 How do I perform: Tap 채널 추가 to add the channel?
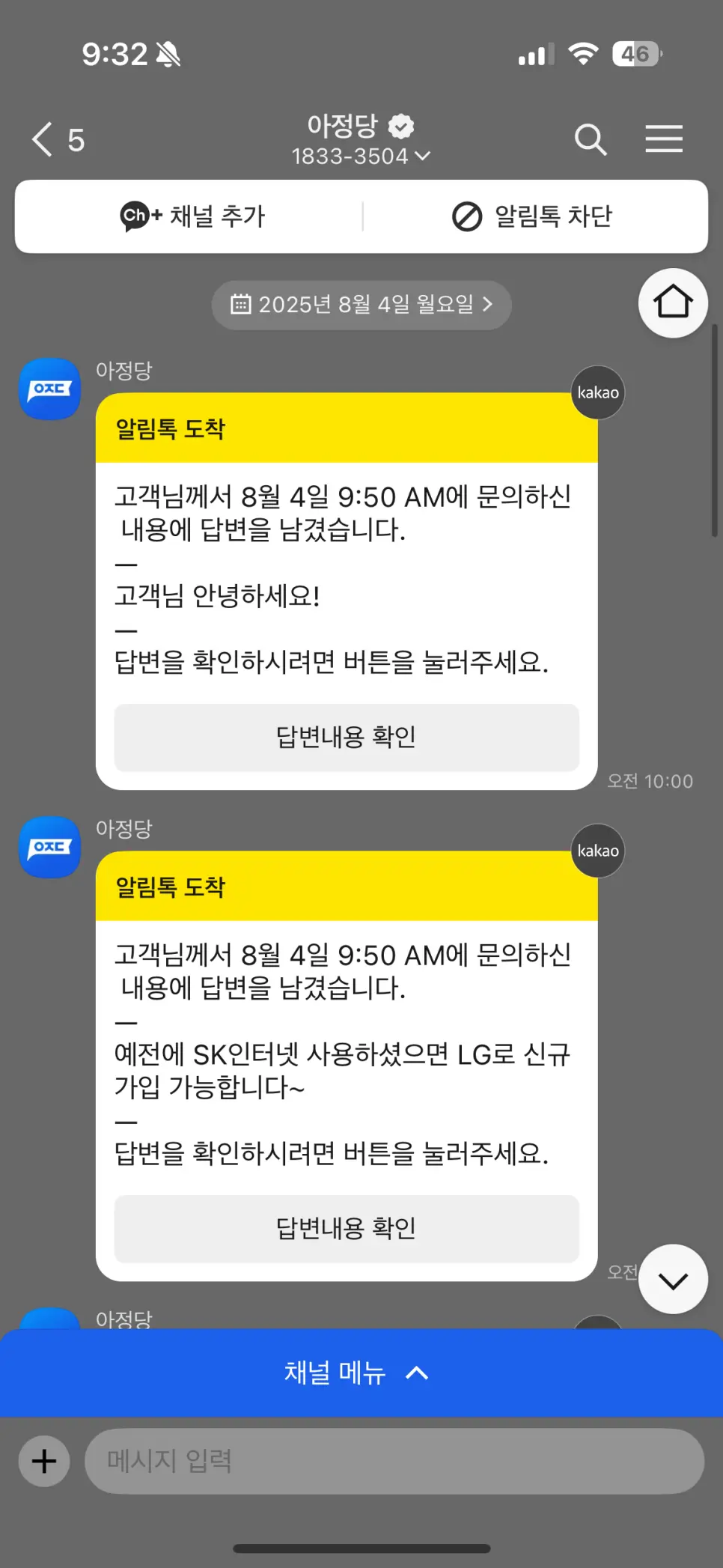(193, 216)
